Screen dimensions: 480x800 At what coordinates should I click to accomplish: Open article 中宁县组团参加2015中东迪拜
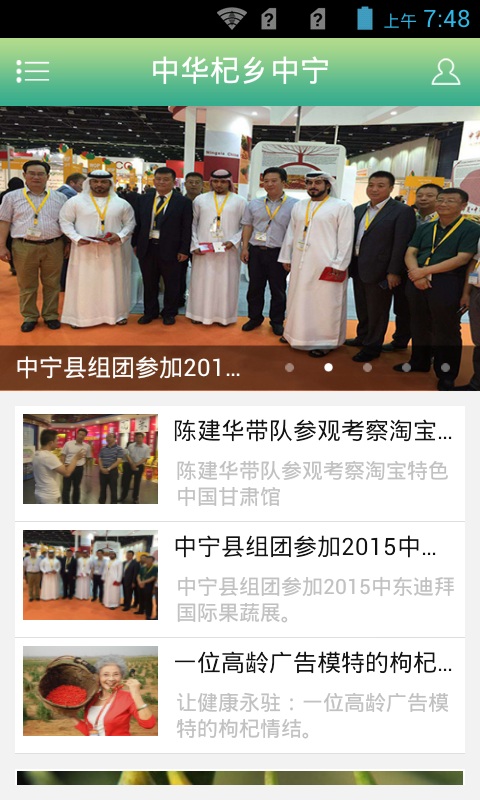pos(240,580)
